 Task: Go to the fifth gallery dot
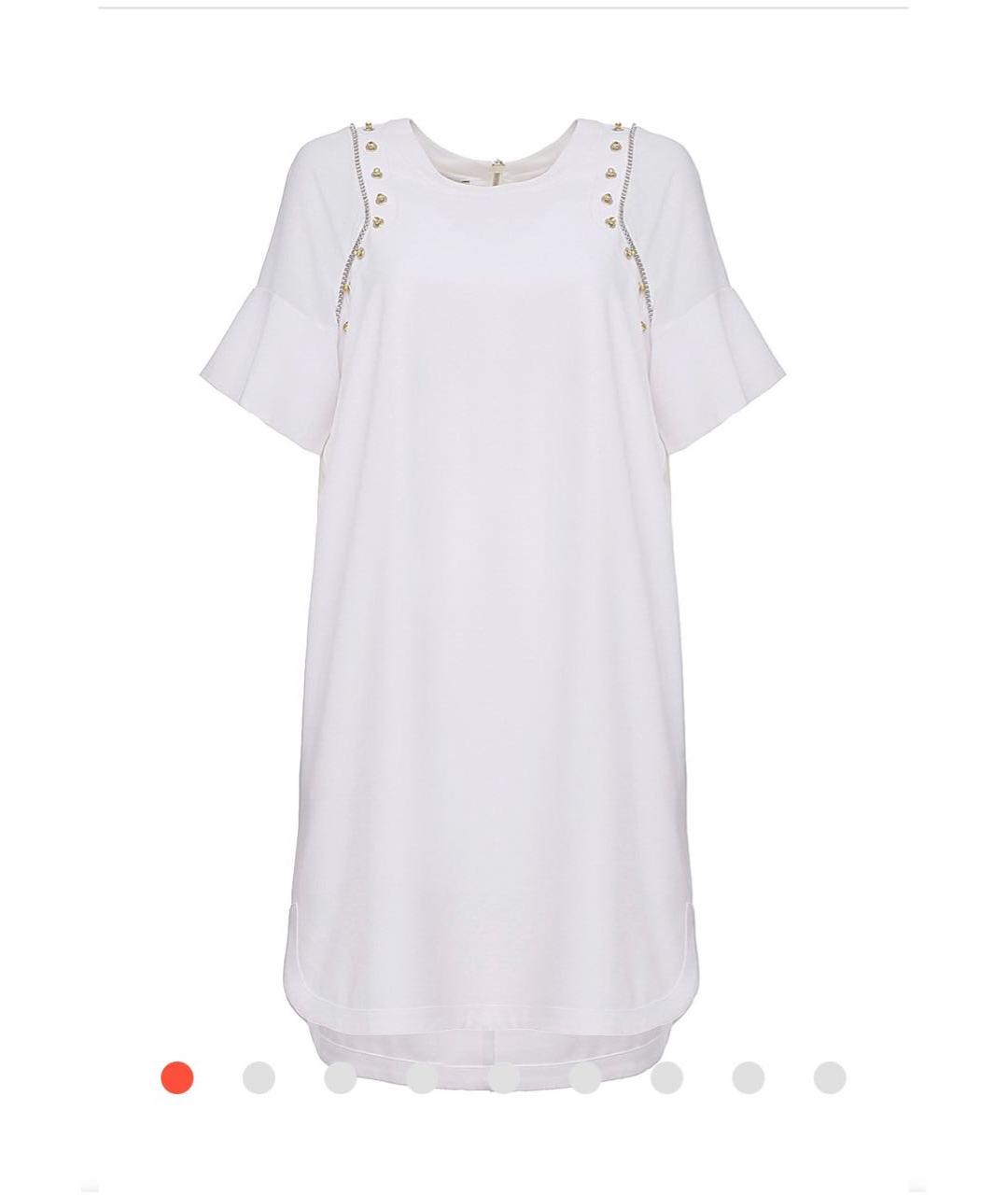tap(503, 1077)
